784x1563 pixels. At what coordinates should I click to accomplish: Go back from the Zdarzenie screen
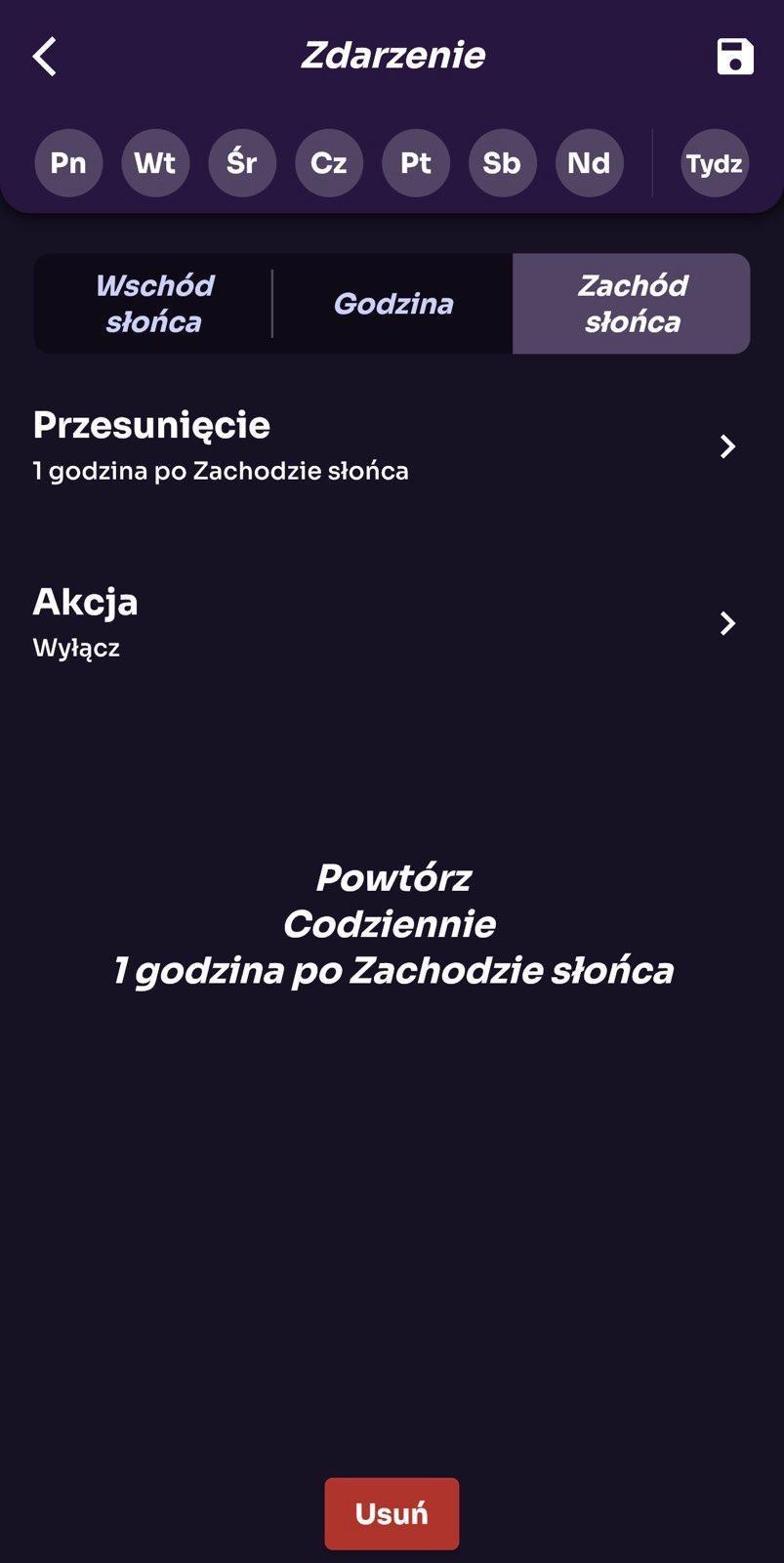tap(45, 57)
